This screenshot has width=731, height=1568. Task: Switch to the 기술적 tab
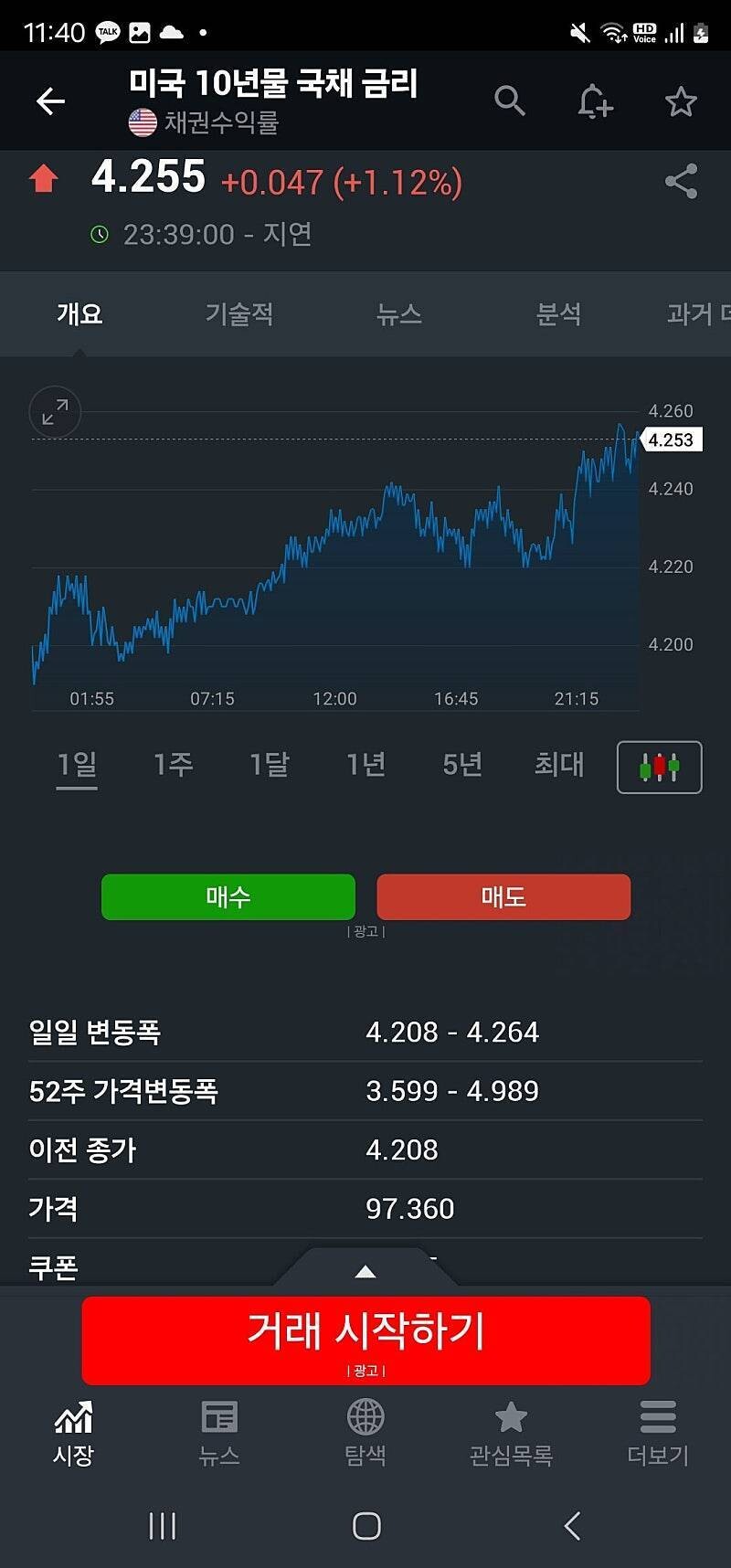pos(238,314)
